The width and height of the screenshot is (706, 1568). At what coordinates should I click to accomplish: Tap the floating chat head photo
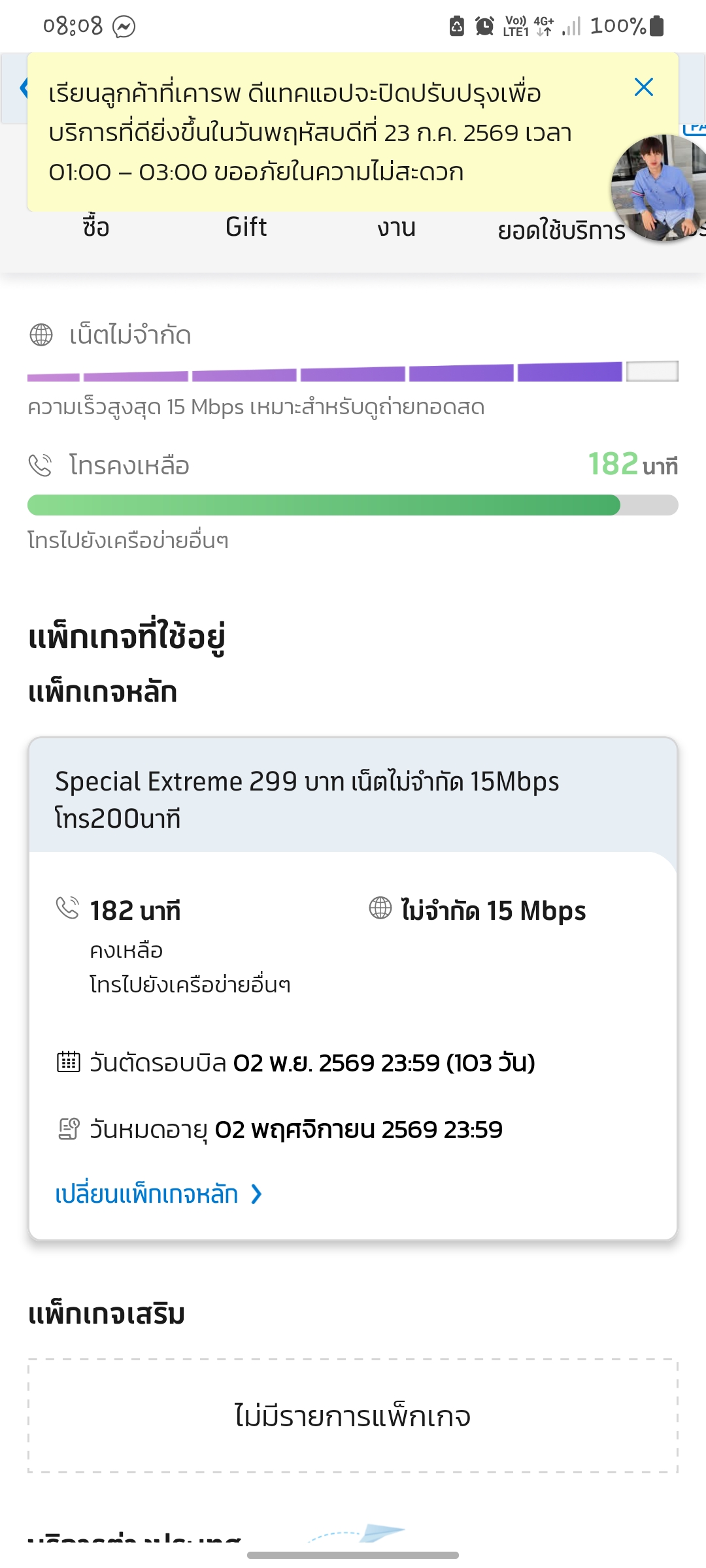pyautogui.click(x=658, y=188)
